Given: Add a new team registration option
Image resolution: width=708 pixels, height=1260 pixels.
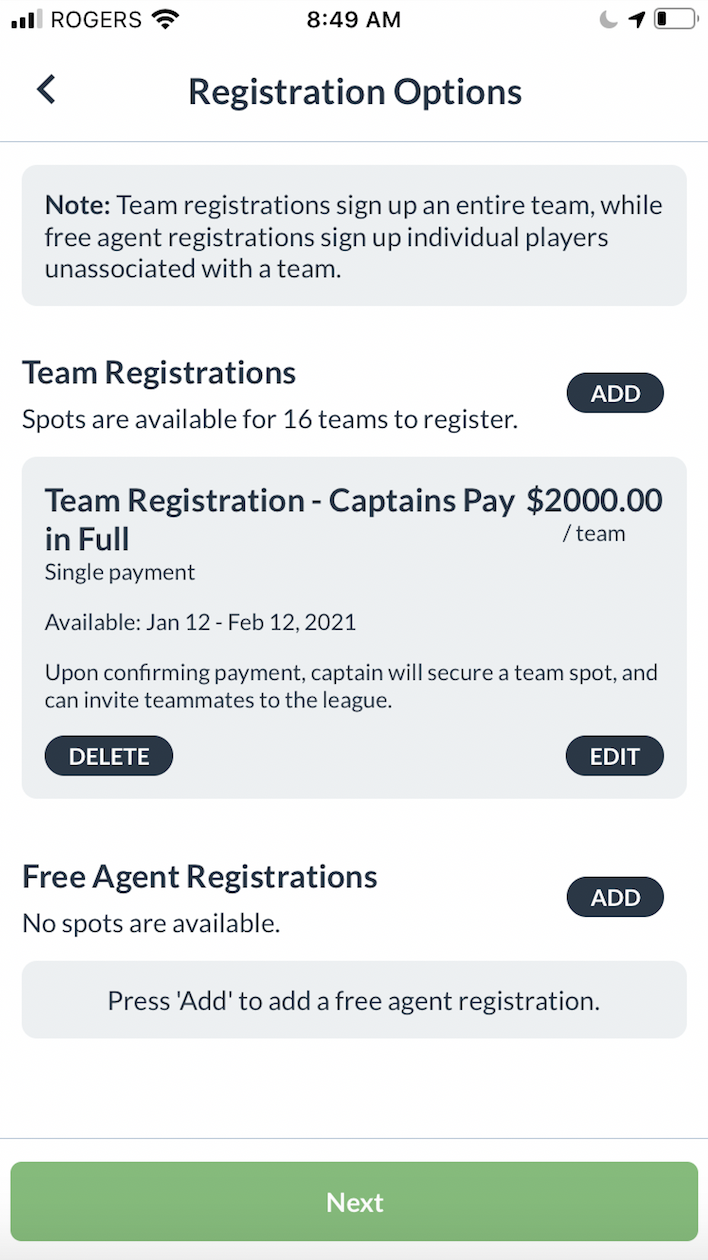Looking at the screenshot, I should click(615, 393).
